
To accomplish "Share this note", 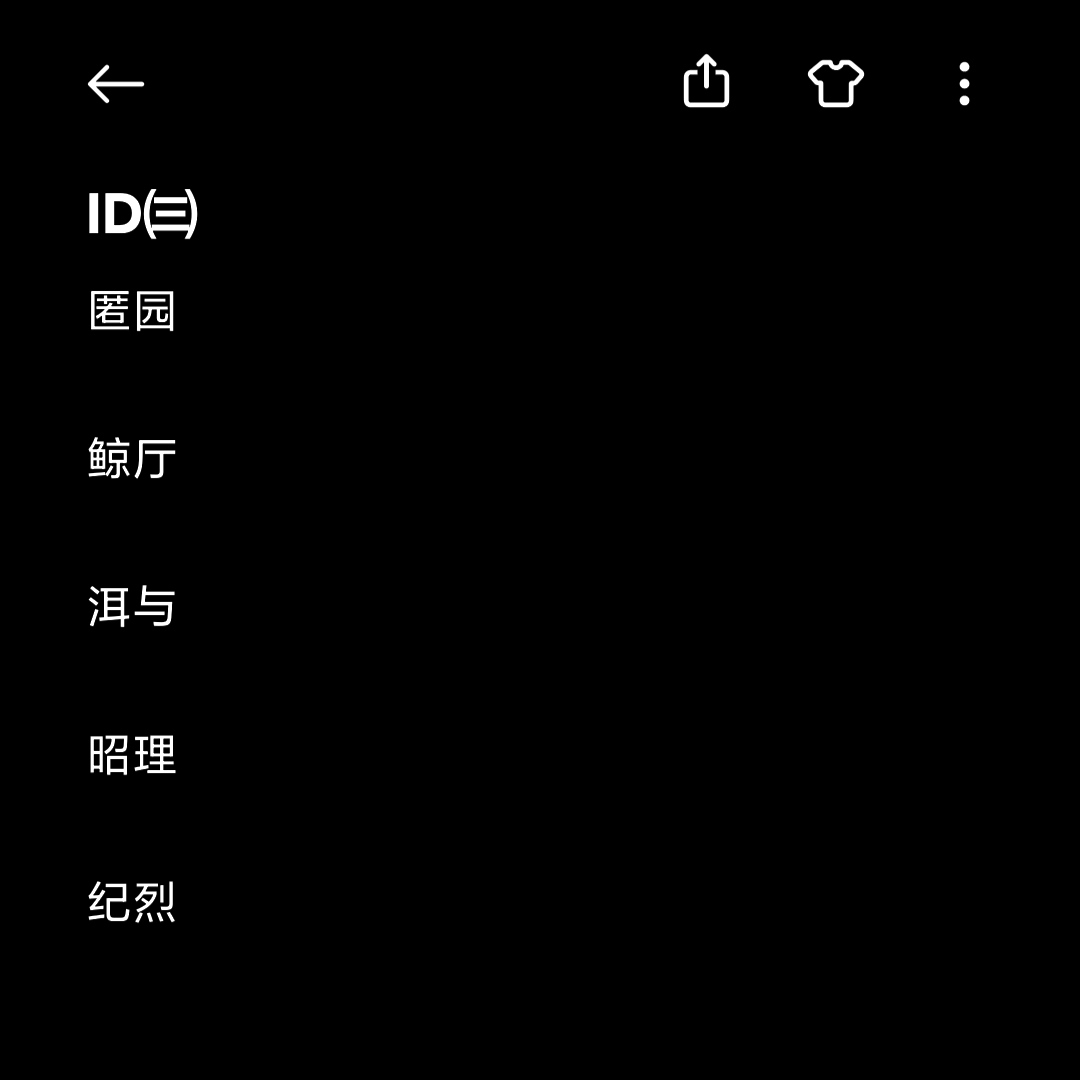I will coord(706,81).
